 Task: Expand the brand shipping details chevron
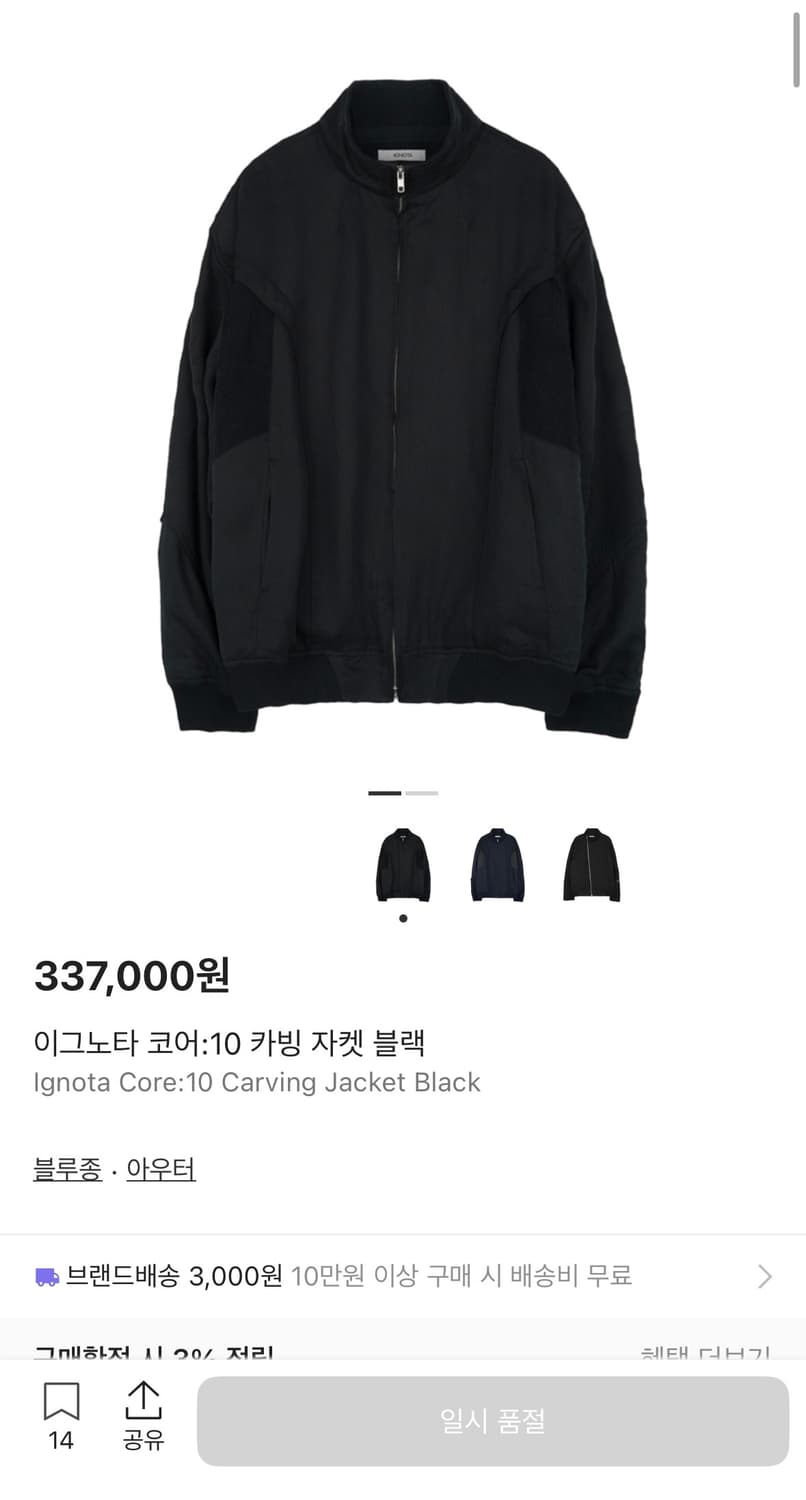[765, 1277]
